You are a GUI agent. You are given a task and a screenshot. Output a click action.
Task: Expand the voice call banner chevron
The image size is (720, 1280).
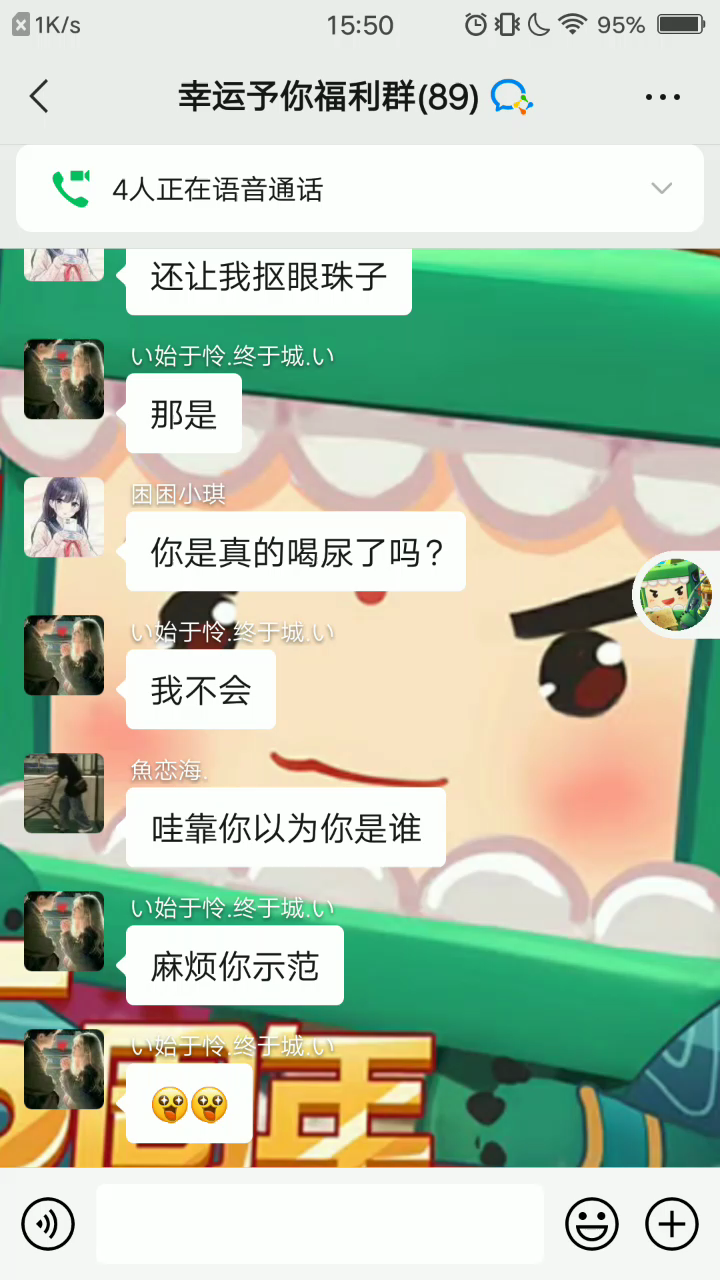(661, 188)
